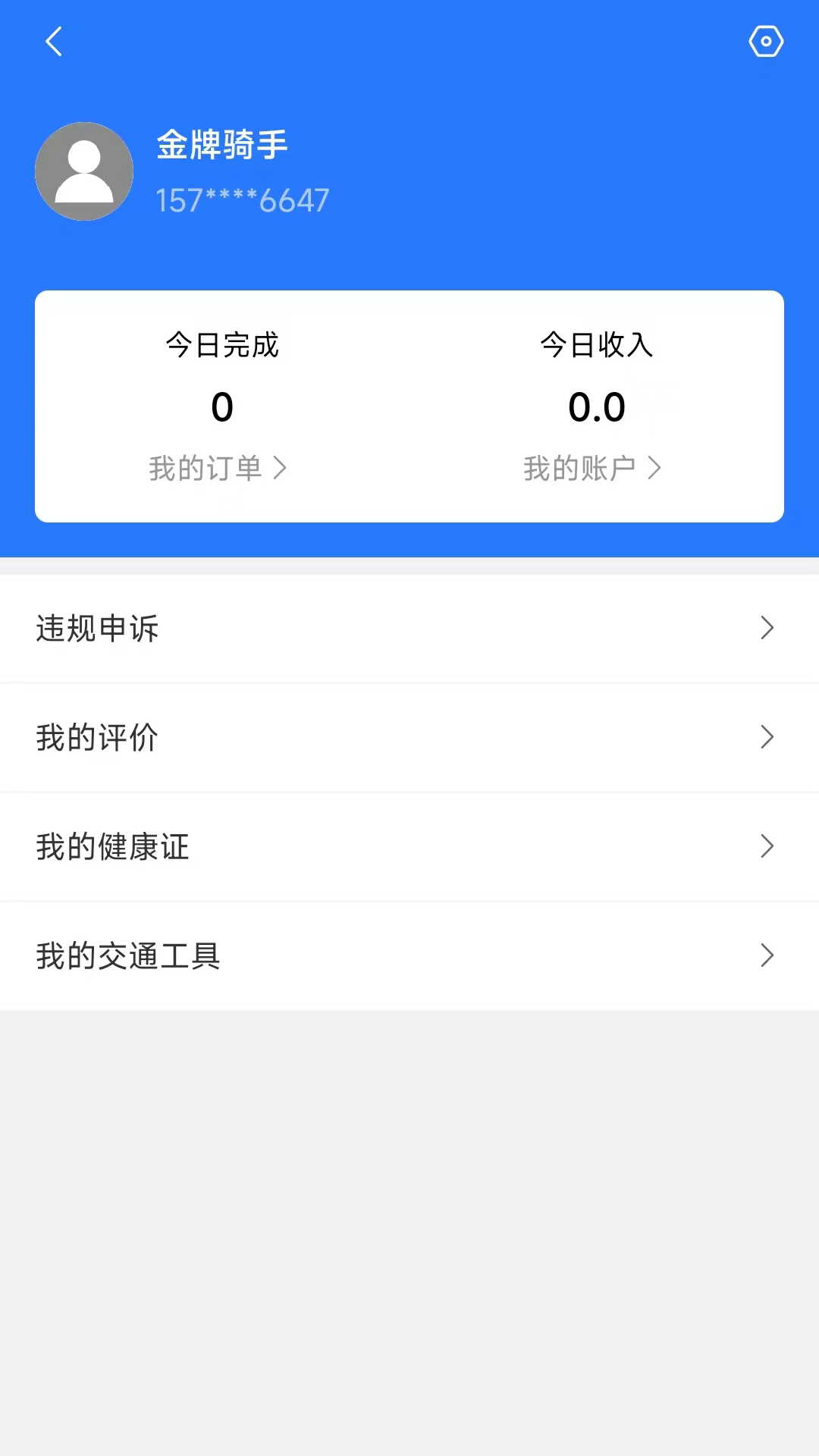Go back using the top-left arrow
Image resolution: width=819 pixels, height=1456 pixels.
click(x=54, y=42)
